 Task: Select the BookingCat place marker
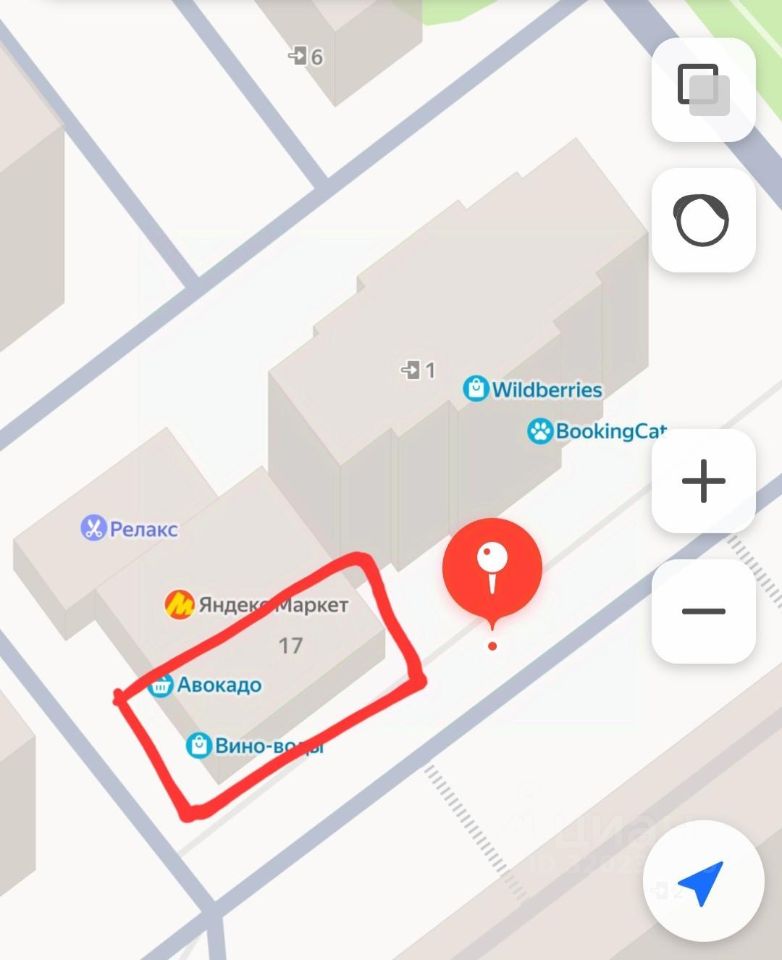coord(541,432)
